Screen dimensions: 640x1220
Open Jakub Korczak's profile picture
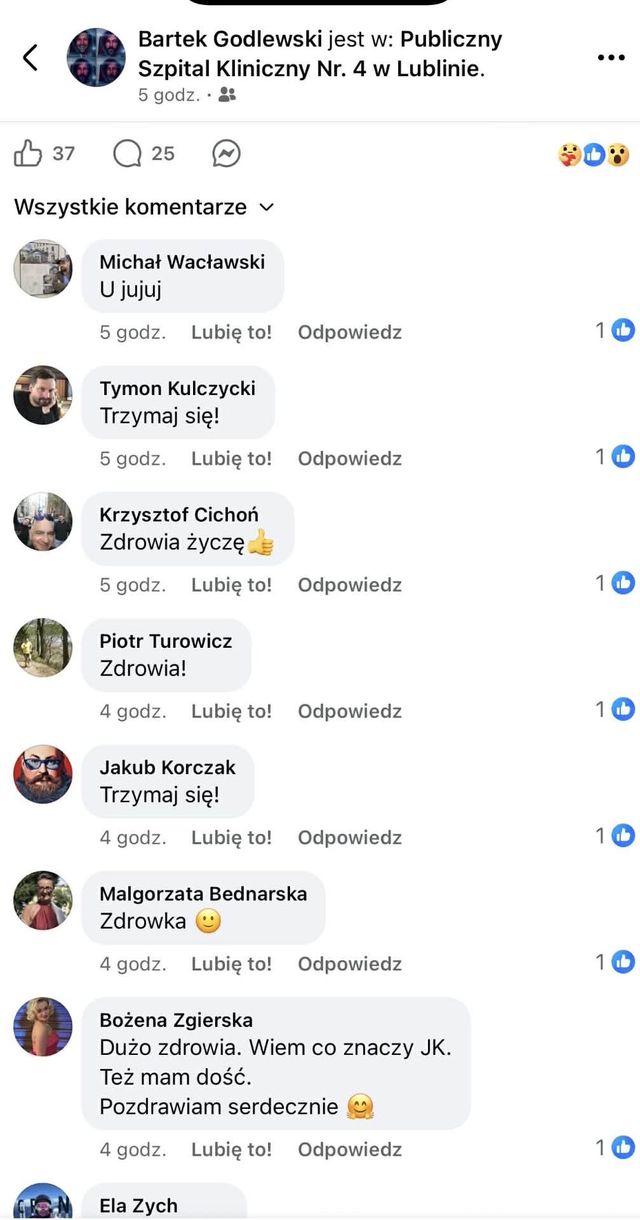coord(43,774)
